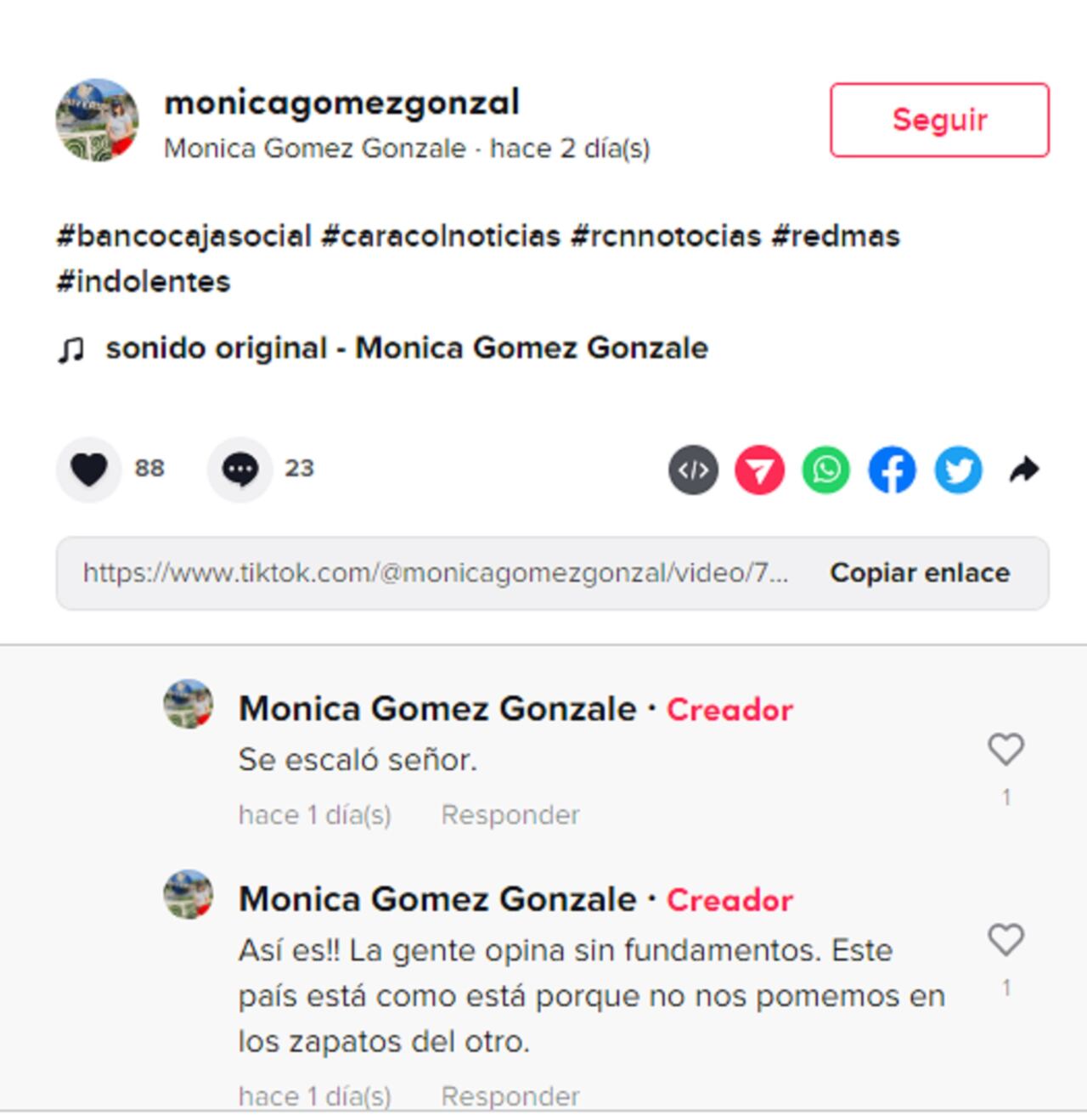Viewport: 1087px width, 1120px height.
Task: Like the video with the heart icon
Action: [89, 469]
